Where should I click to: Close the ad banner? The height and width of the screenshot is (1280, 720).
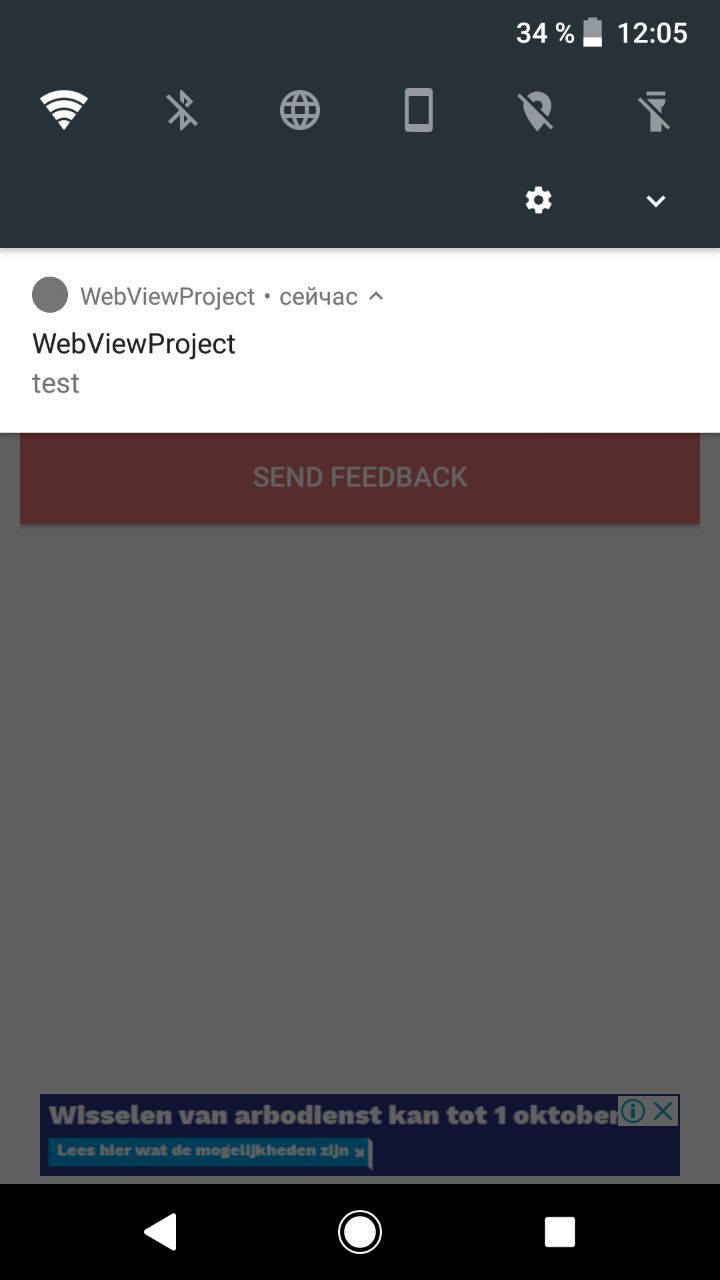tap(663, 1111)
